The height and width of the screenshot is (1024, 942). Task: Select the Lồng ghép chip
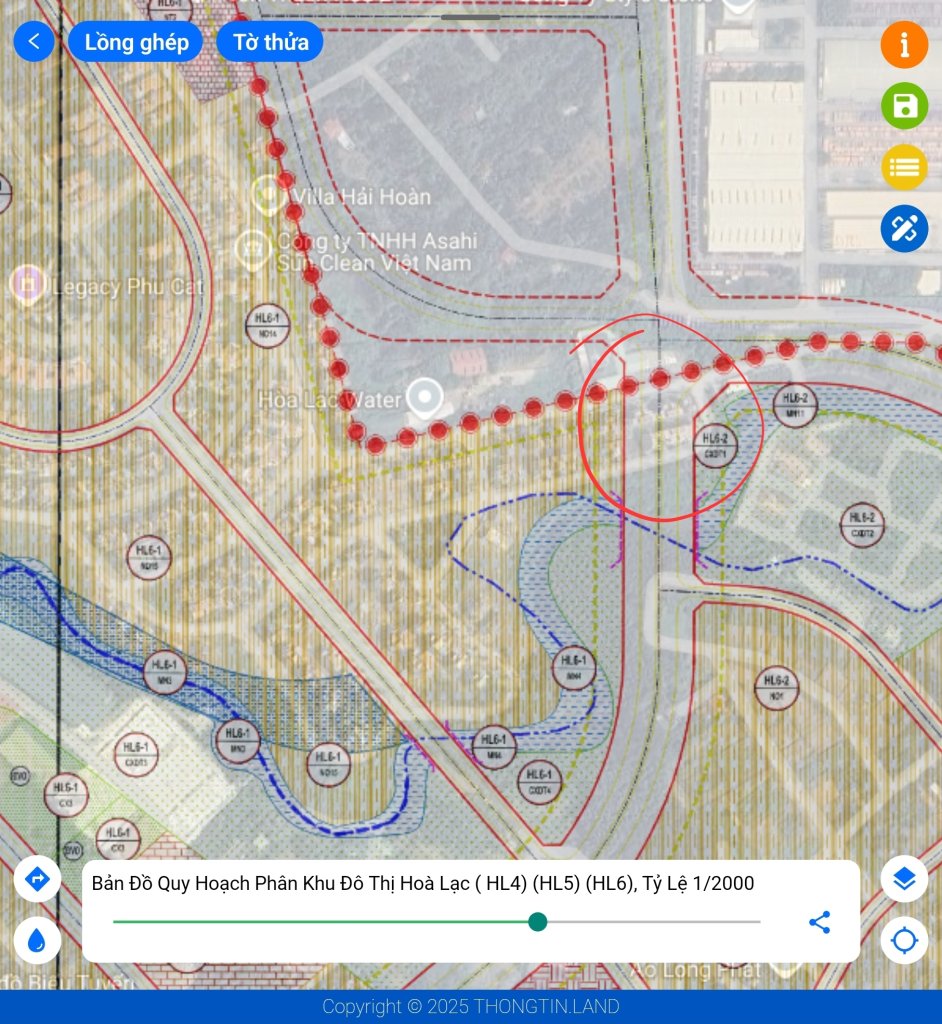point(136,42)
